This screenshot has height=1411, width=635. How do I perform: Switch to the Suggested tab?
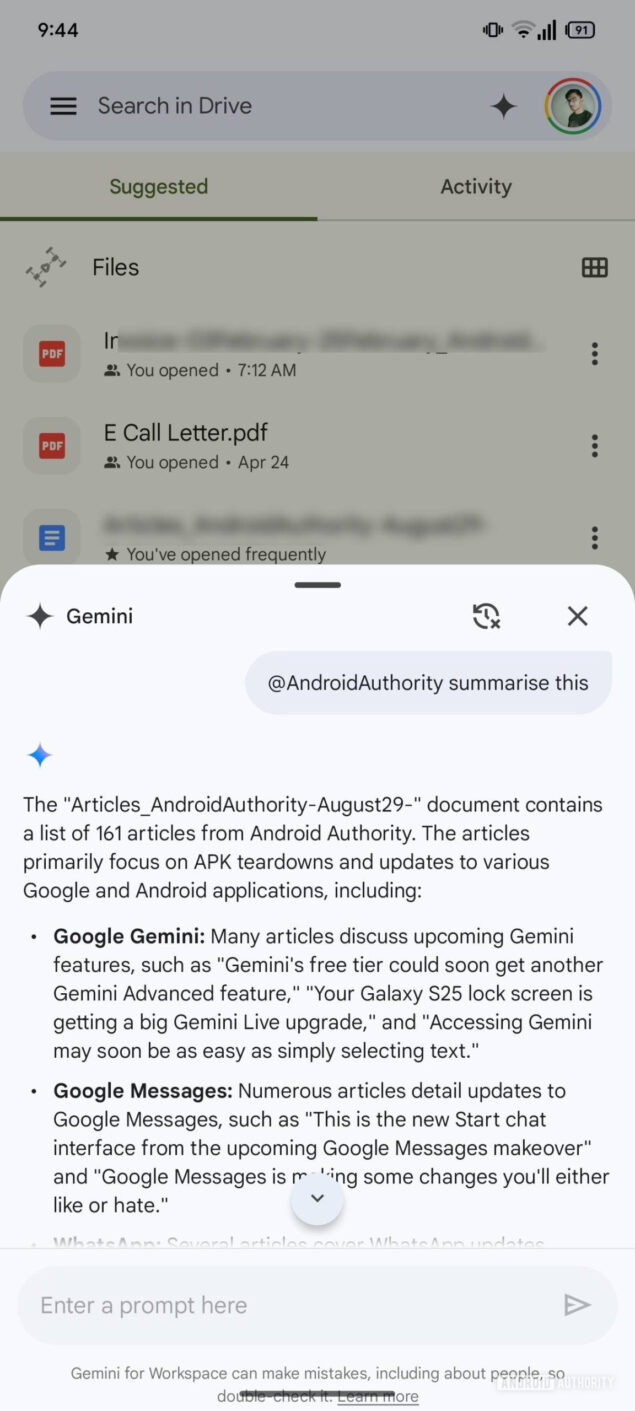pos(159,186)
